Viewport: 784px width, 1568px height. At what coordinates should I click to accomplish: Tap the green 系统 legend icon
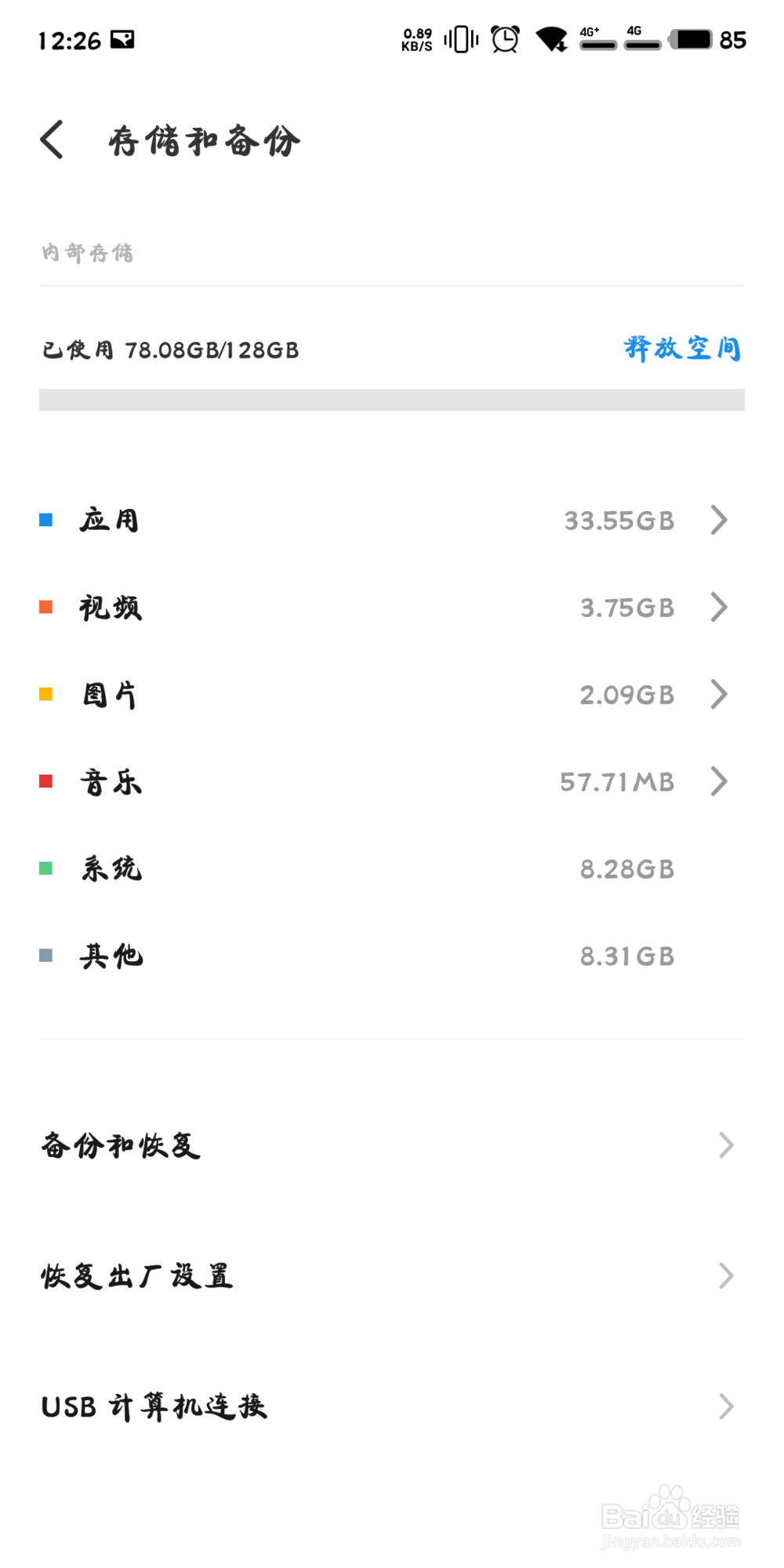pos(46,868)
